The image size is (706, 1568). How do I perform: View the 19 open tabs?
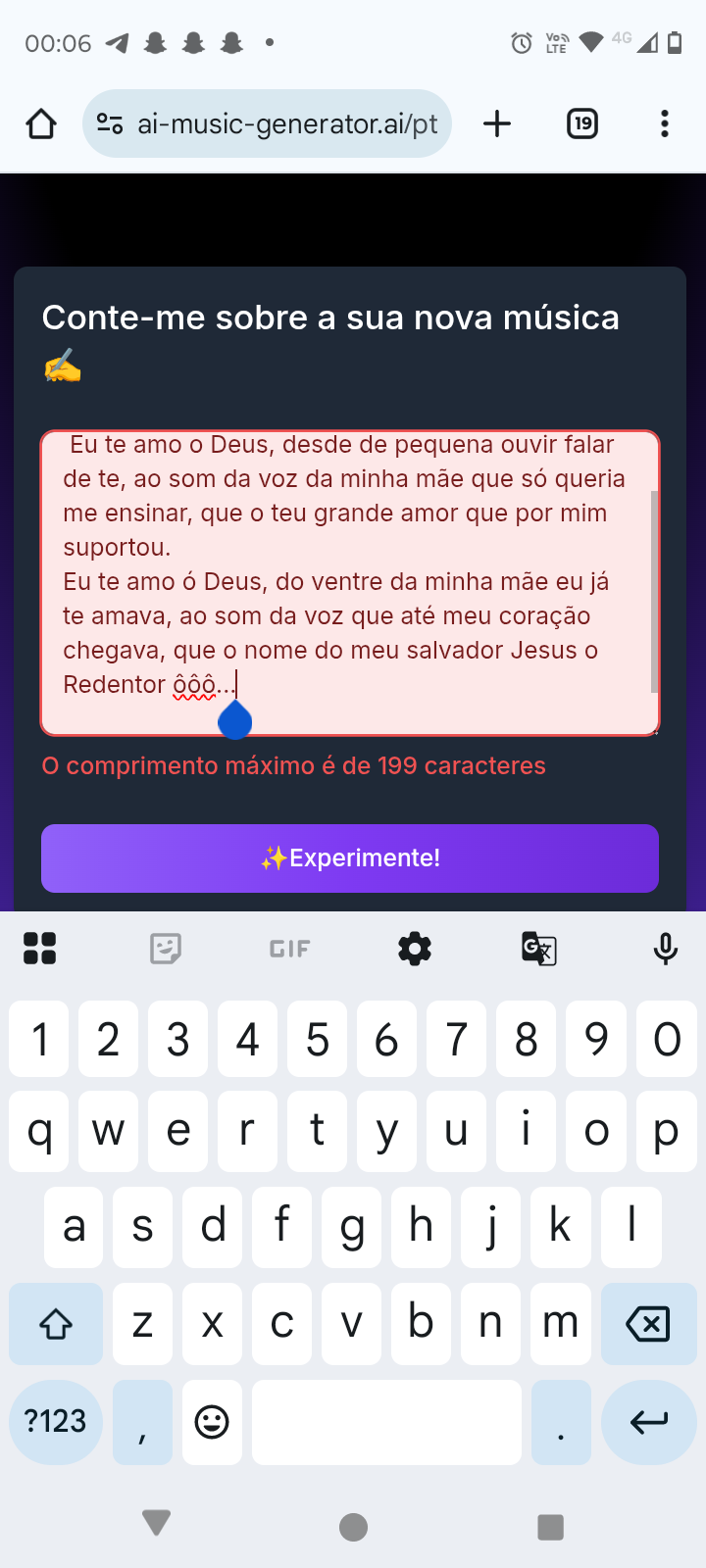point(582,124)
